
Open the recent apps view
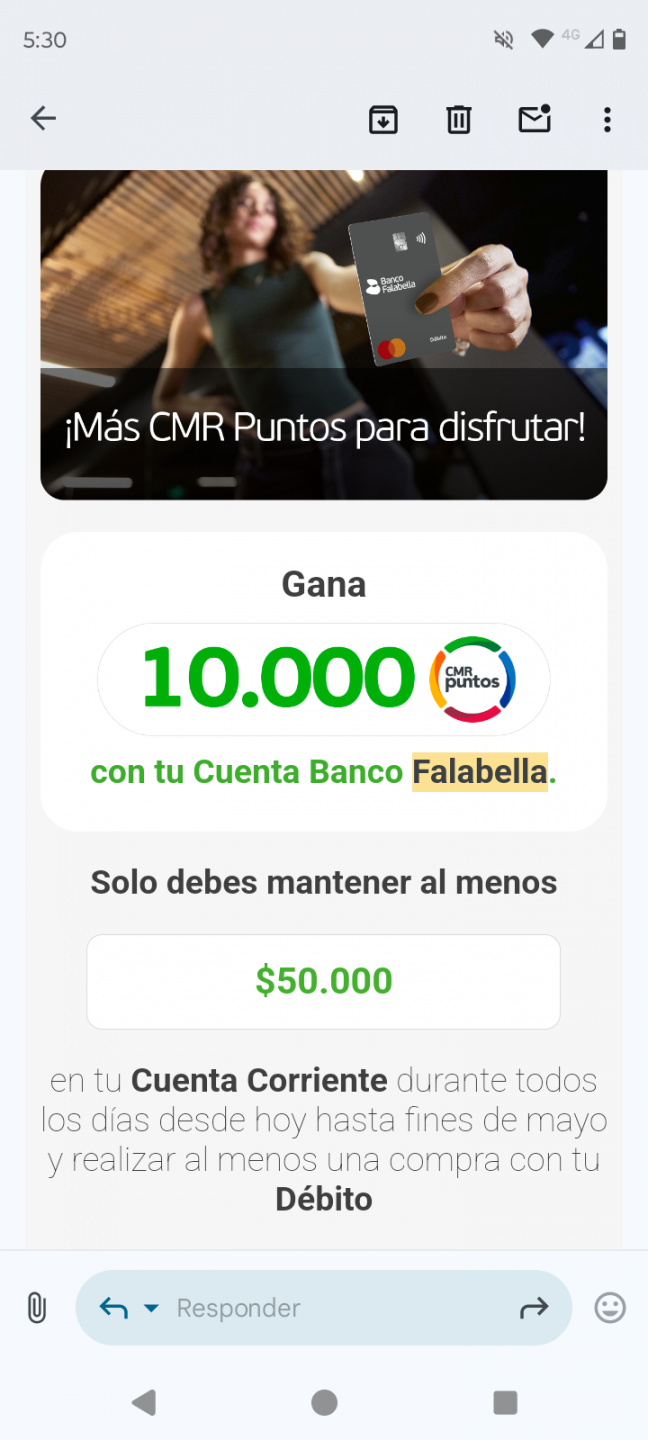[505, 1403]
